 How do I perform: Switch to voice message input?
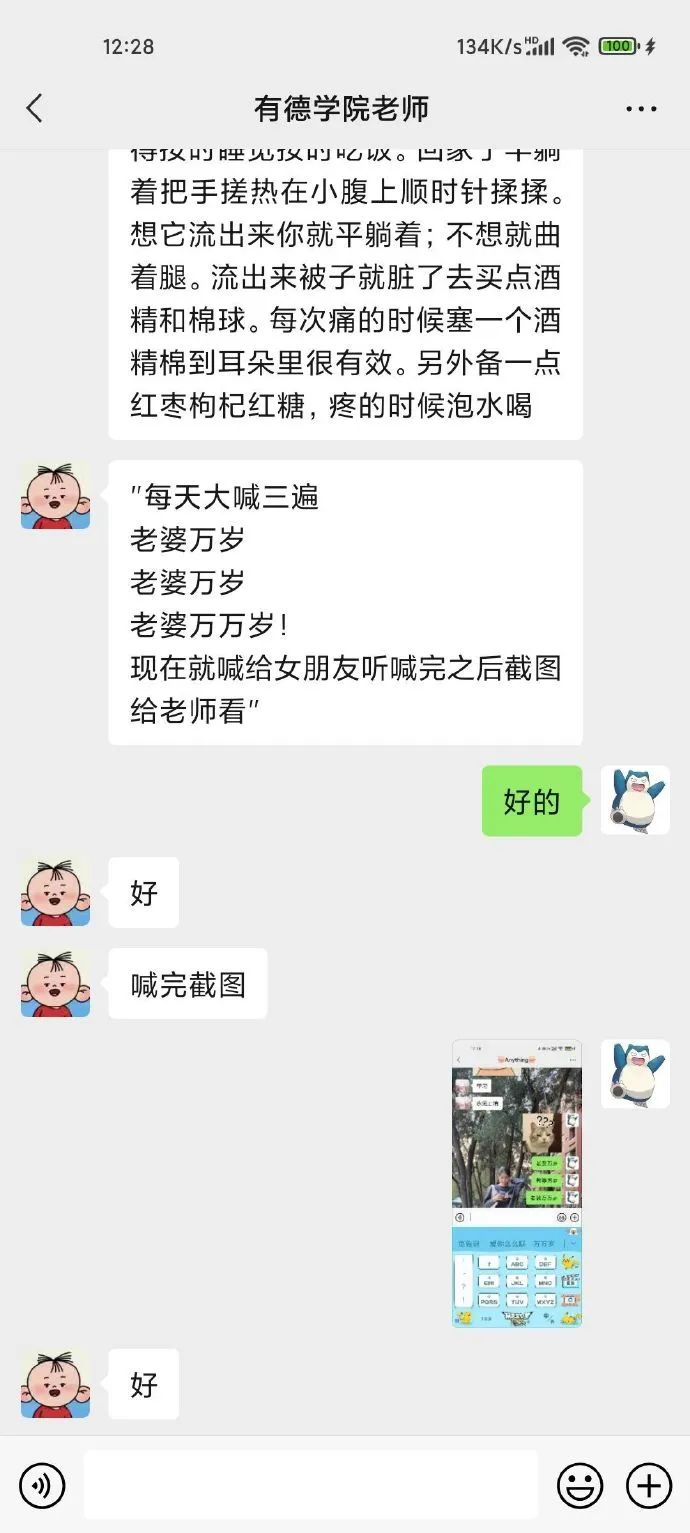pos(42,1485)
